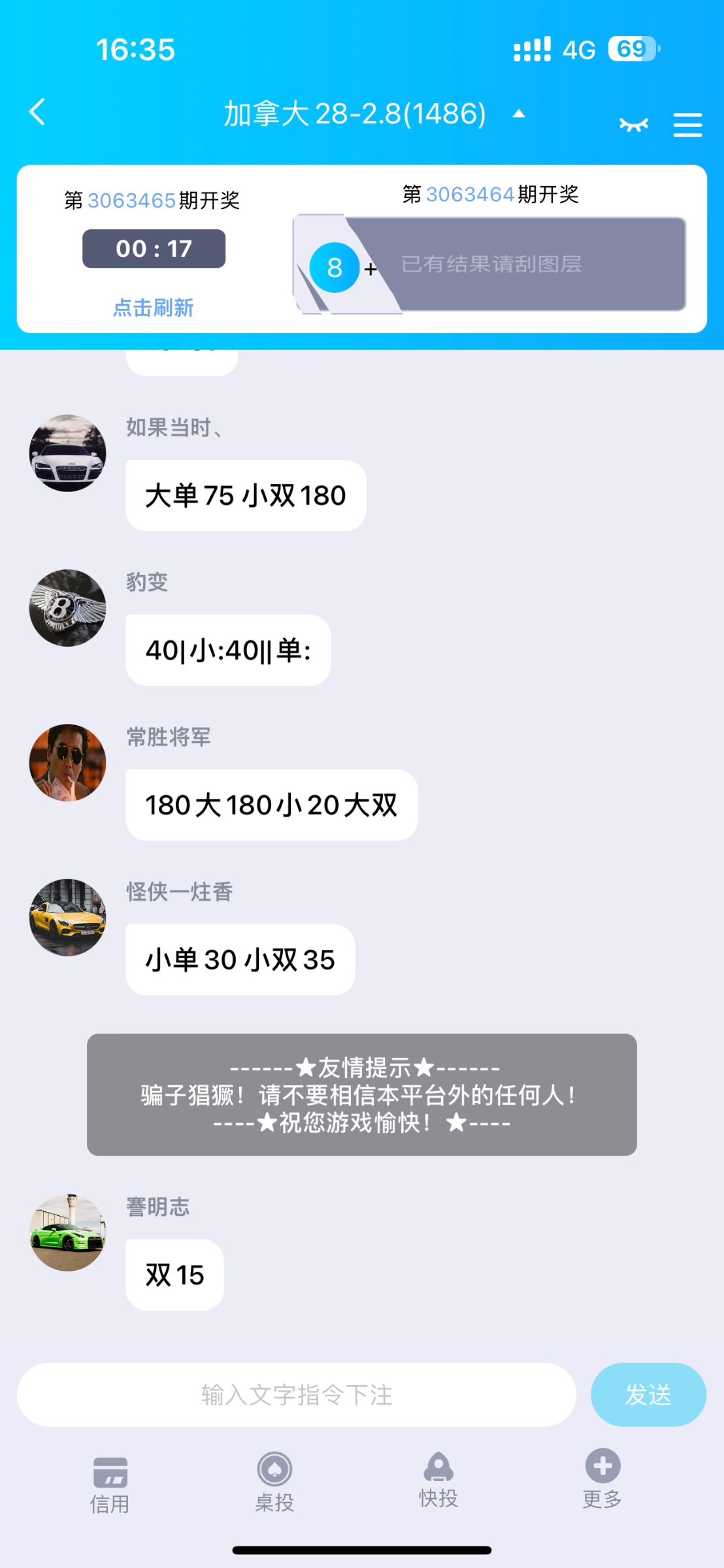Go back using the top-left arrow
This screenshot has height=1568, width=724.
38,112
